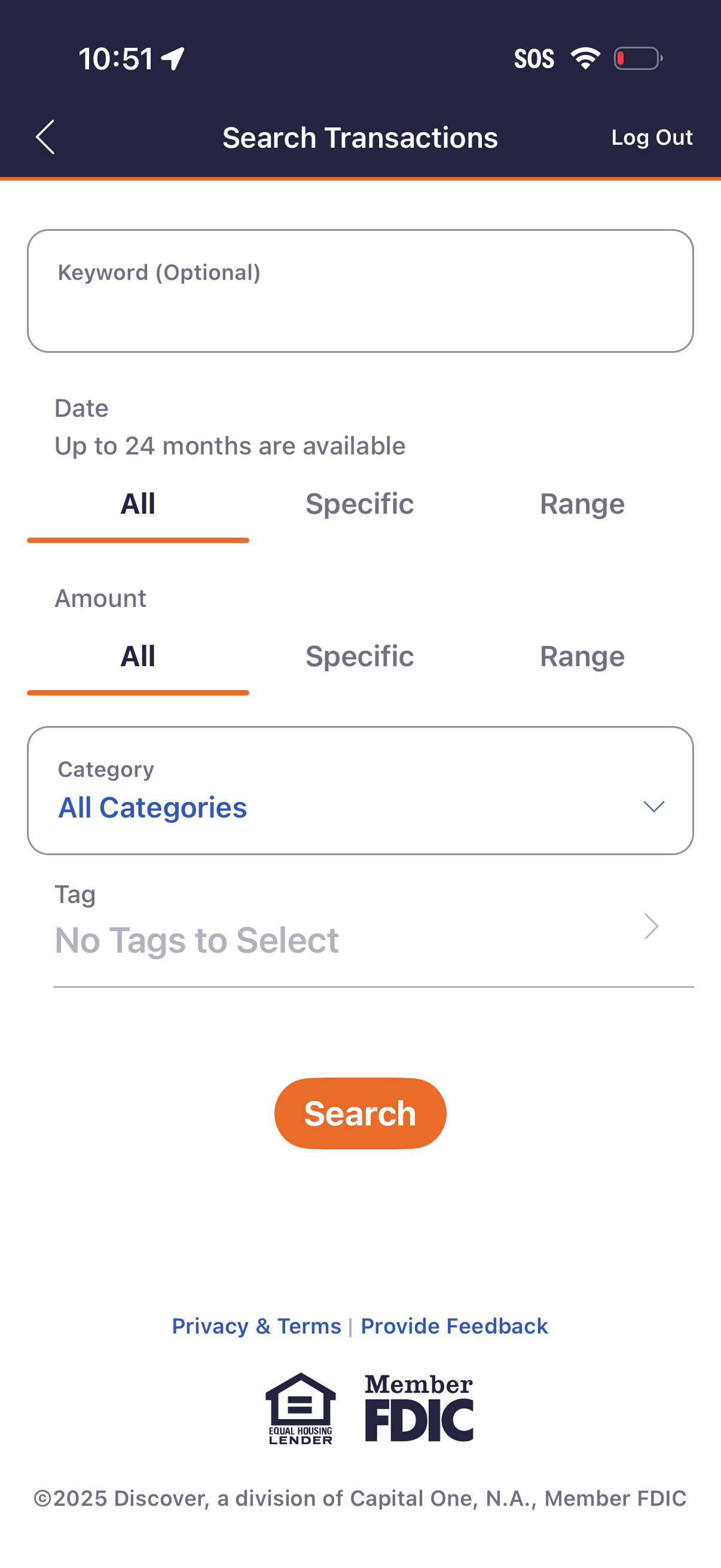Focus the Keyword (Optional) field
The image size is (721, 1568).
click(360, 291)
